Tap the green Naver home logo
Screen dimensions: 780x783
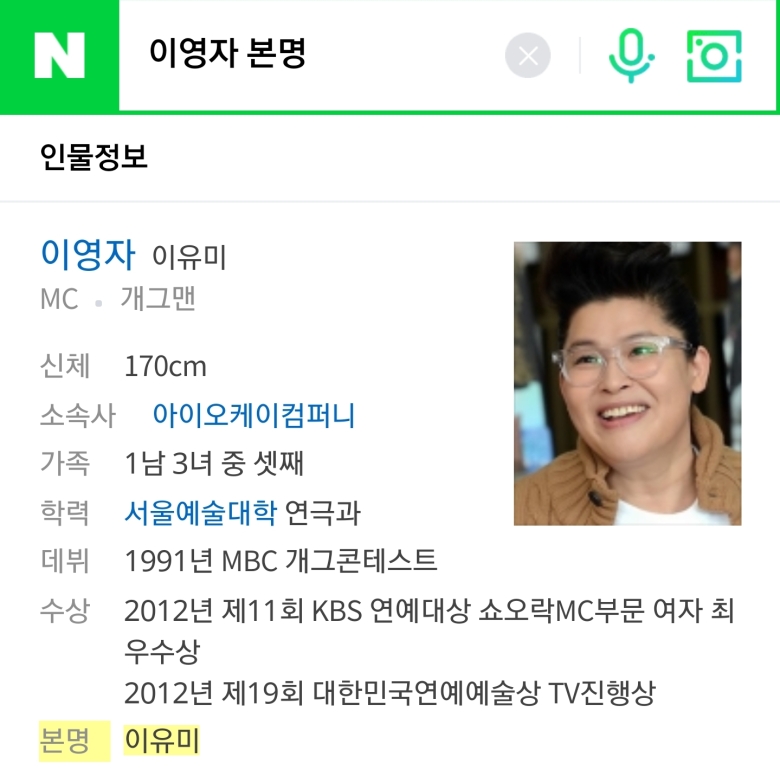[x=59, y=55]
